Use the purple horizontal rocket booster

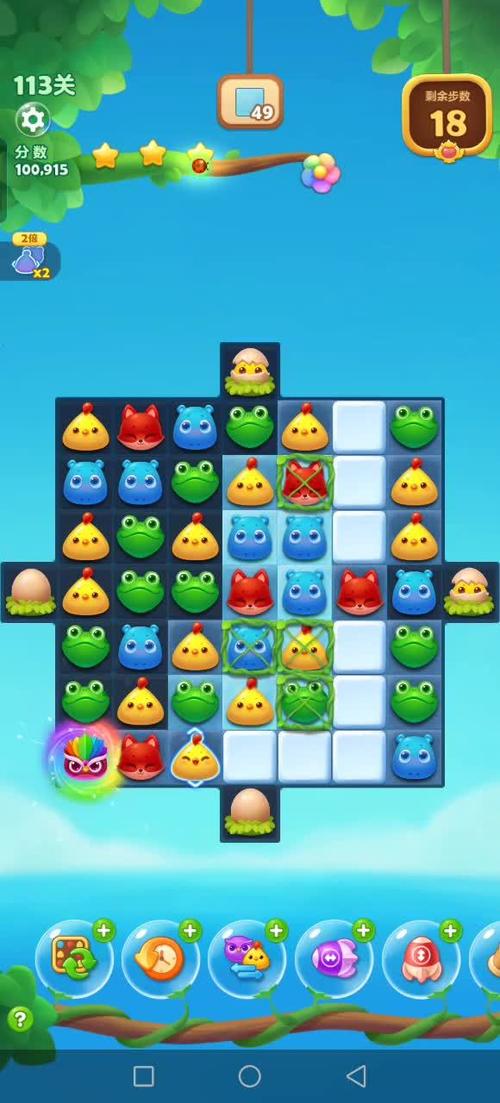tap(333, 957)
